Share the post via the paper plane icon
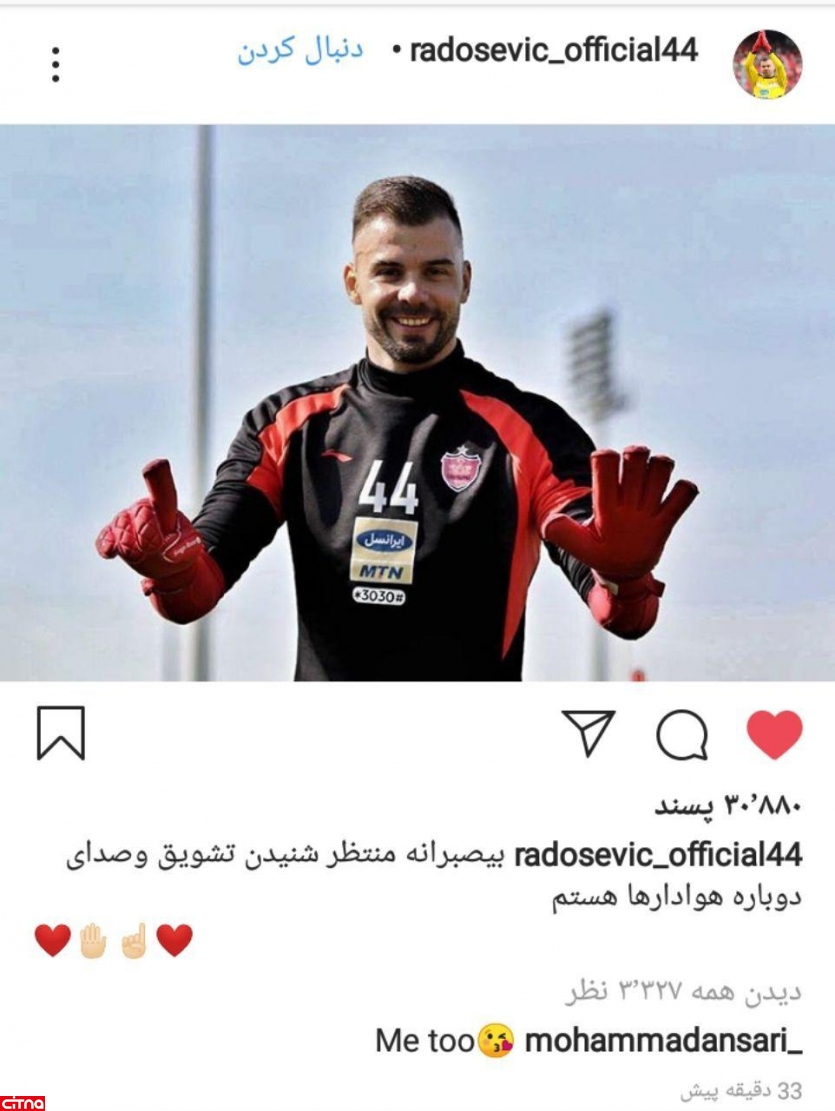 pos(588,734)
